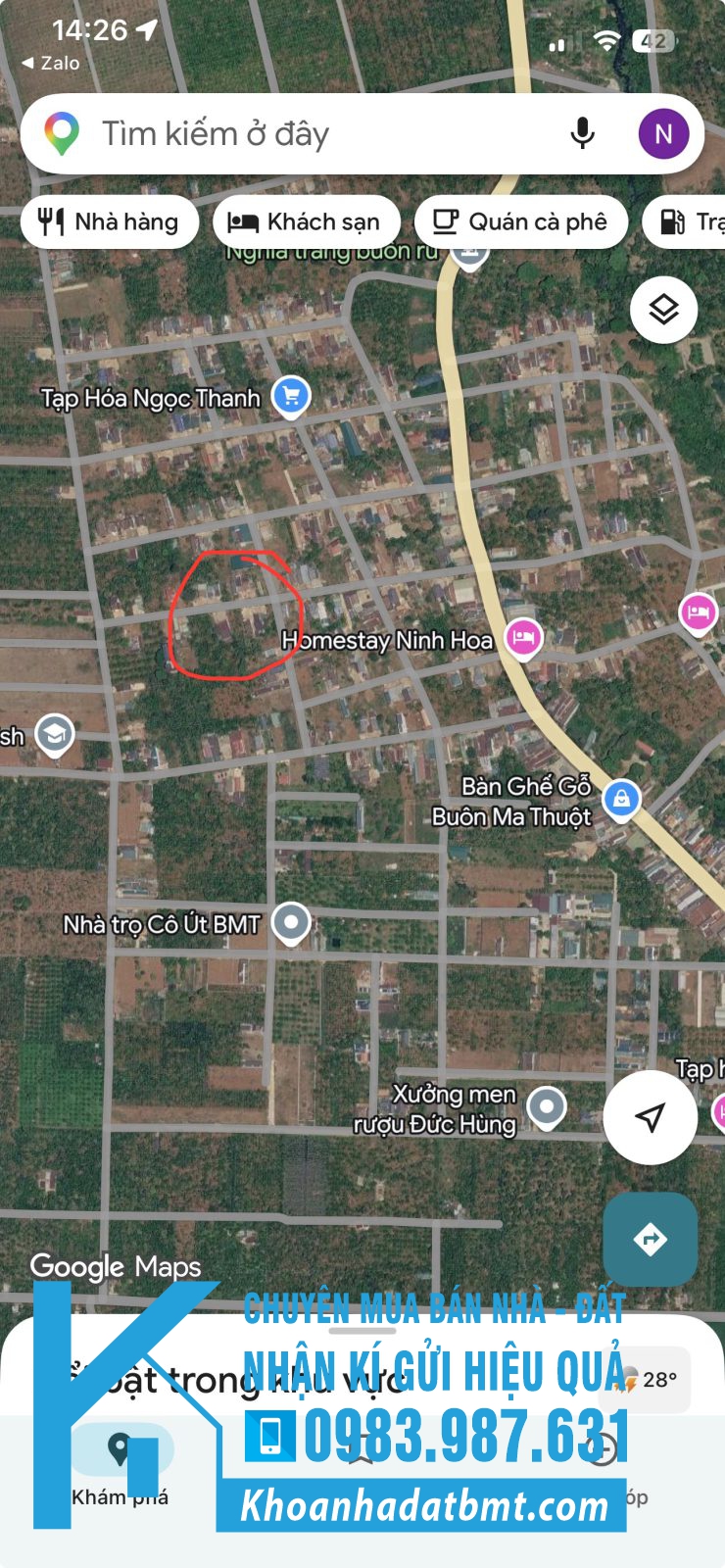The image size is (725, 1568).
Task: Center map on my location
Action: [x=650, y=1117]
